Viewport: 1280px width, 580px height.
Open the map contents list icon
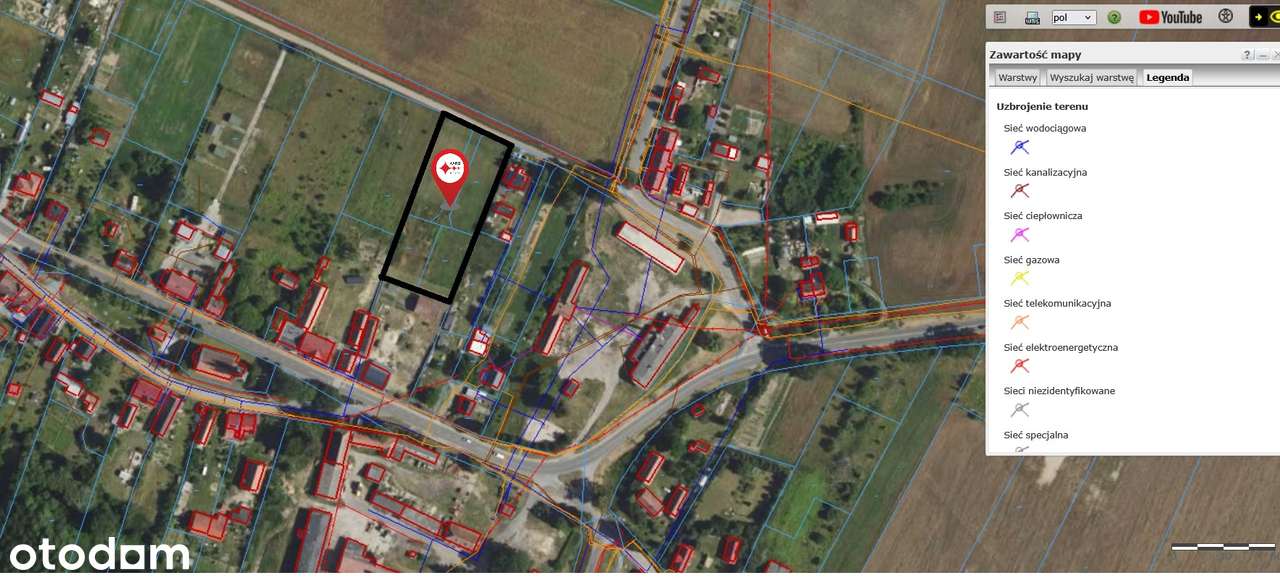pos(1000,17)
